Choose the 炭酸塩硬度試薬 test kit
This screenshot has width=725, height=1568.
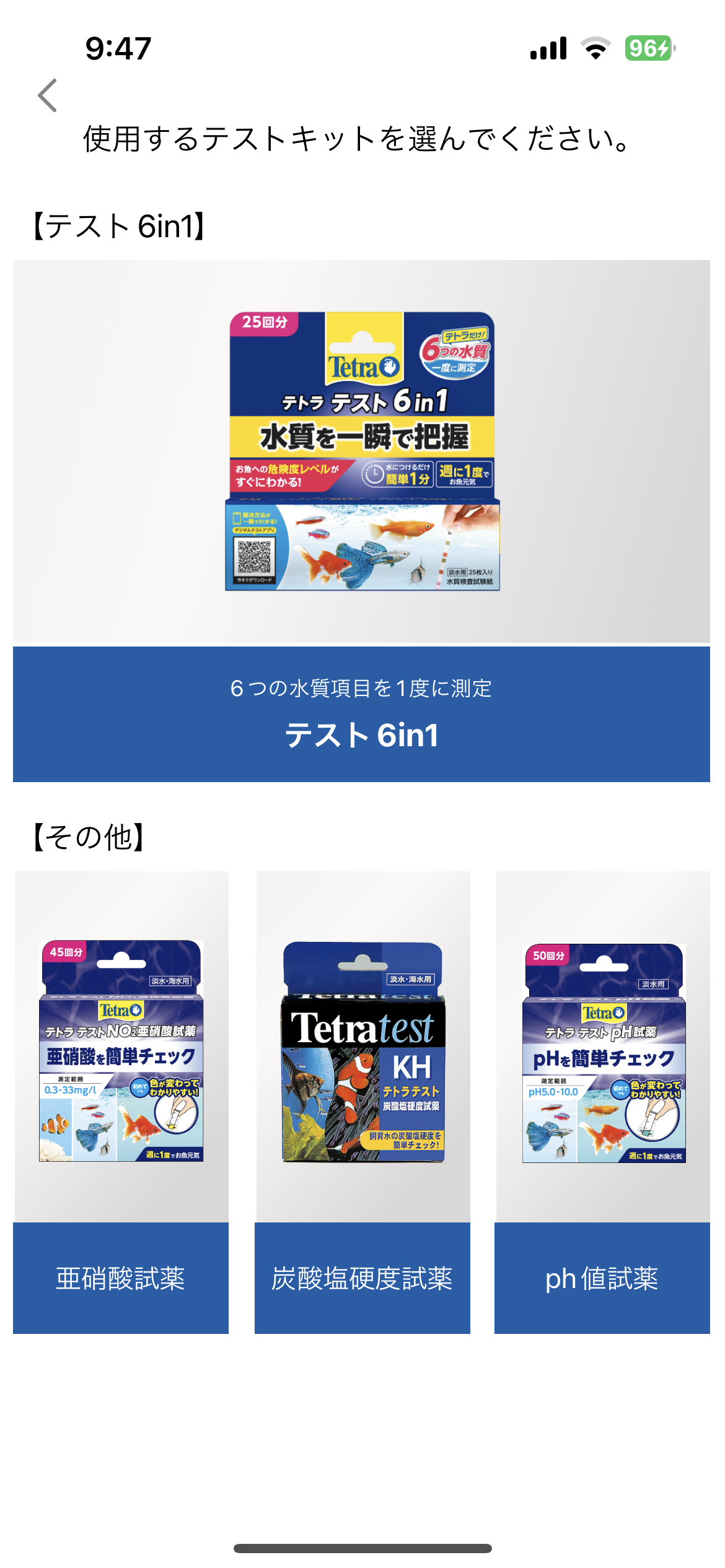[362, 1278]
